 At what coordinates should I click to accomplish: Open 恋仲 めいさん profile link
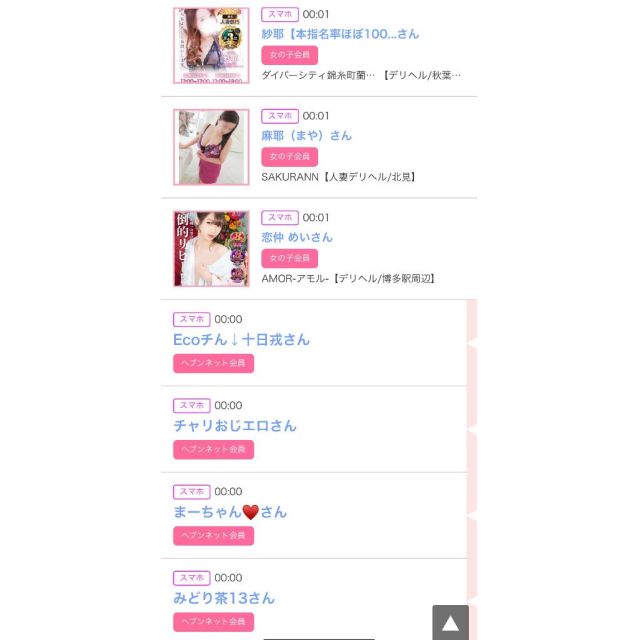coord(296,238)
